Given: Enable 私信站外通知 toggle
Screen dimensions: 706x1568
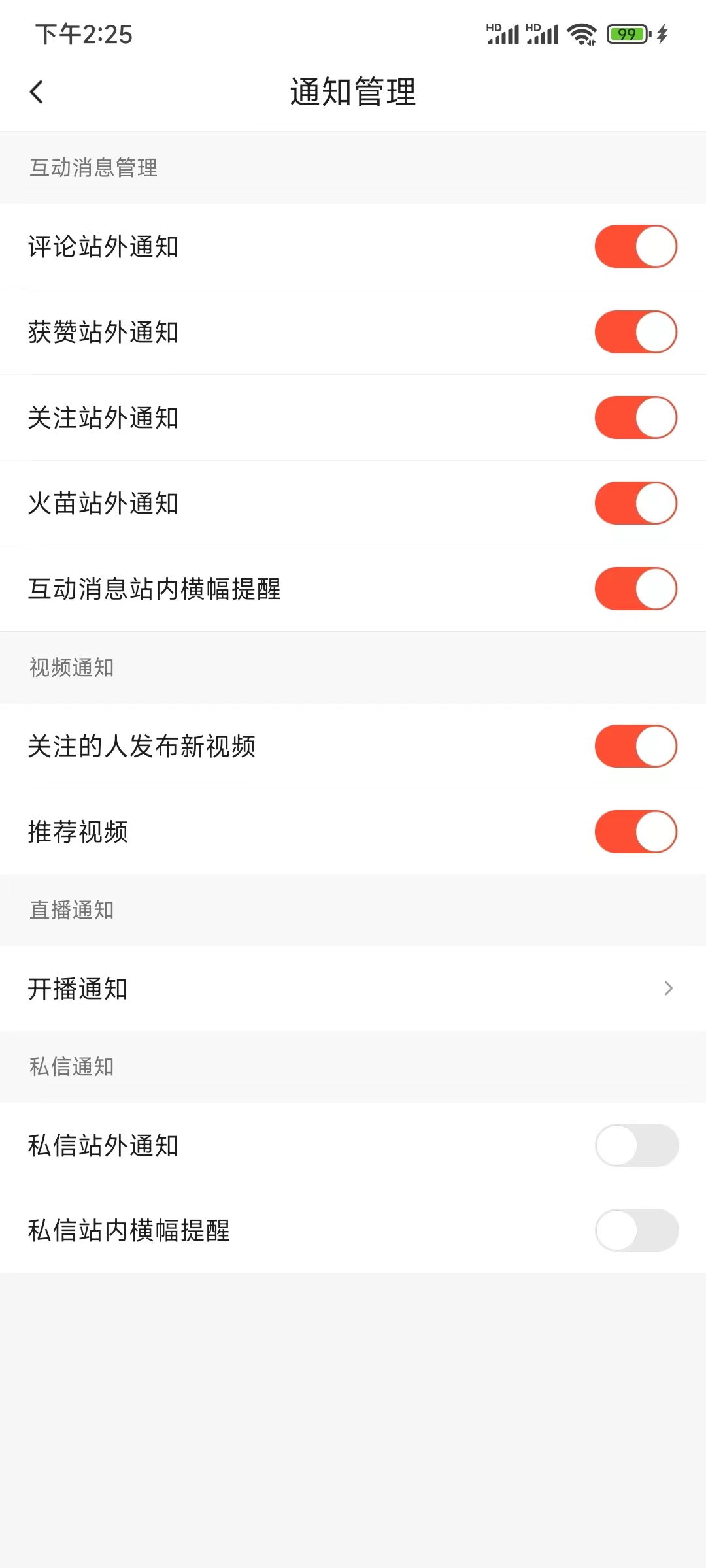Looking at the screenshot, I should coord(637,1145).
